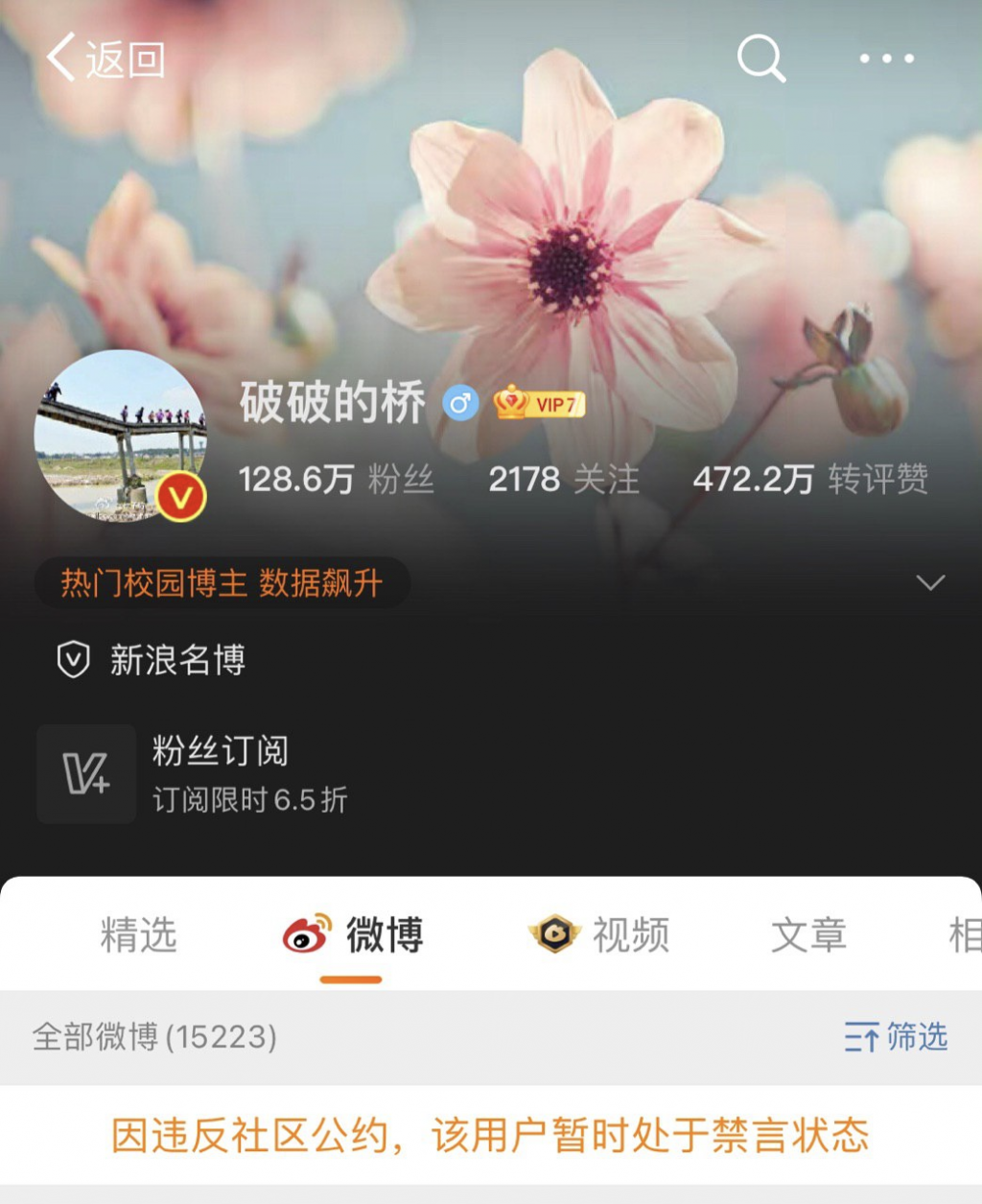Select the 微博 tab
Viewport: 982px width, 1204px height.
[353, 934]
